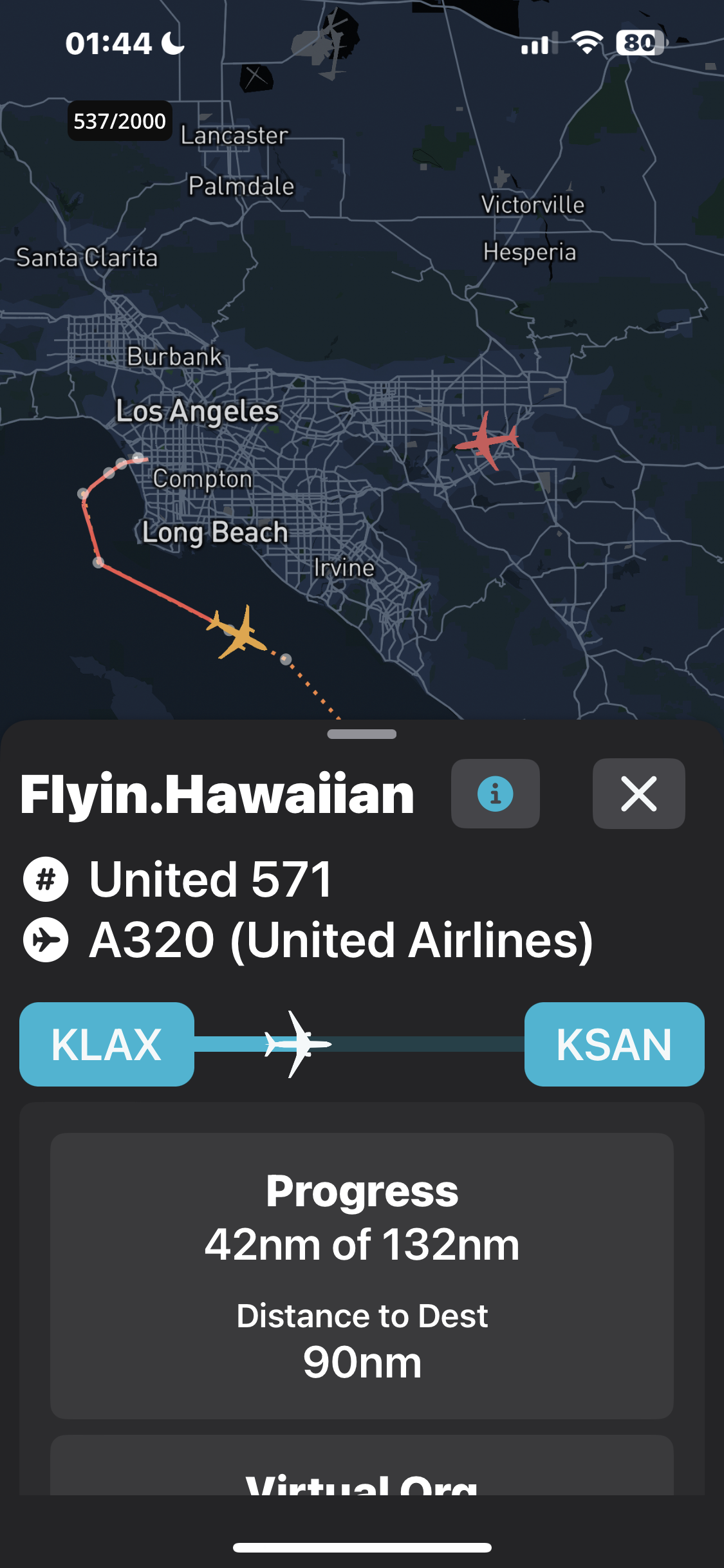
Task: Tap the orange United 571 aircraft marker
Action: click(x=238, y=633)
